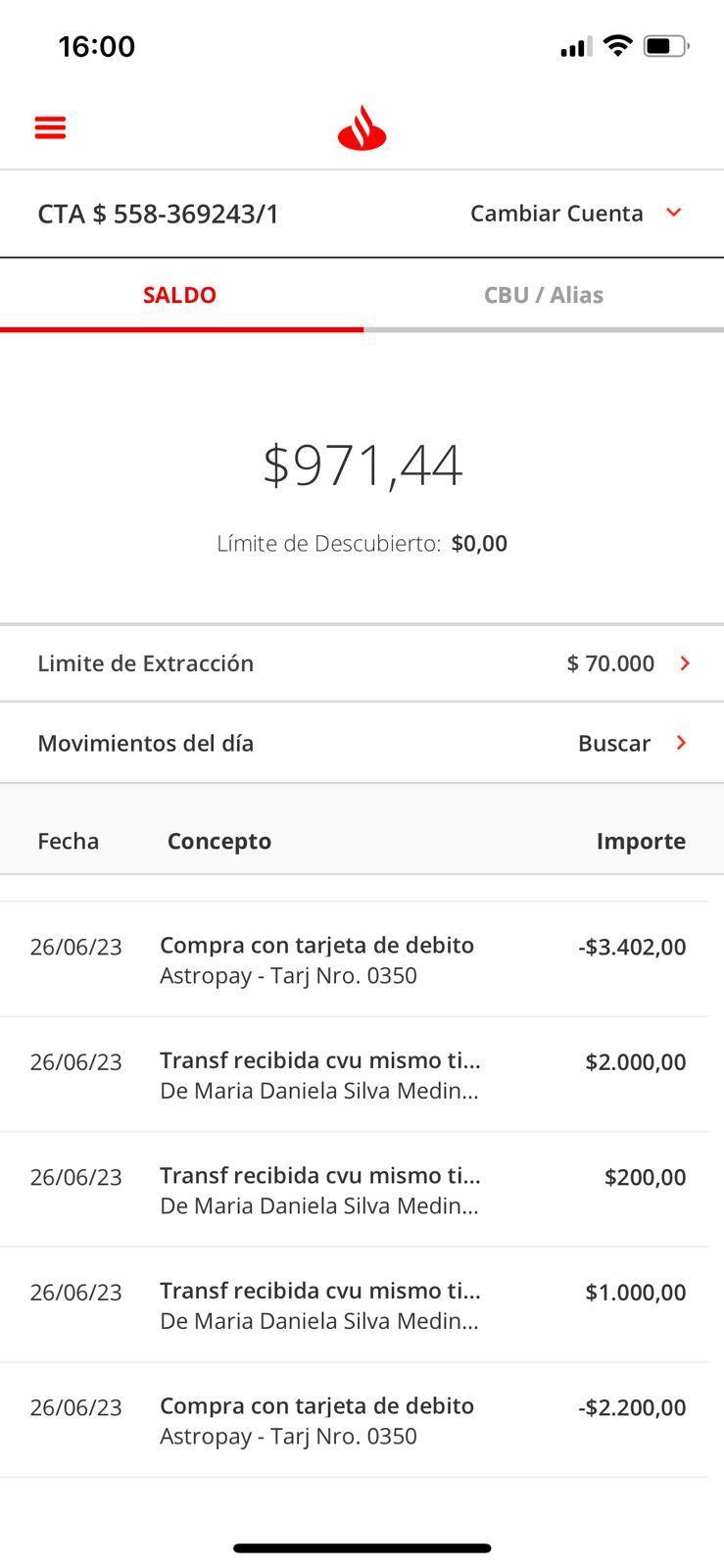Switch to the CBU / Alias tab
The height and width of the screenshot is (1568, 724).
tap(543, 295)
